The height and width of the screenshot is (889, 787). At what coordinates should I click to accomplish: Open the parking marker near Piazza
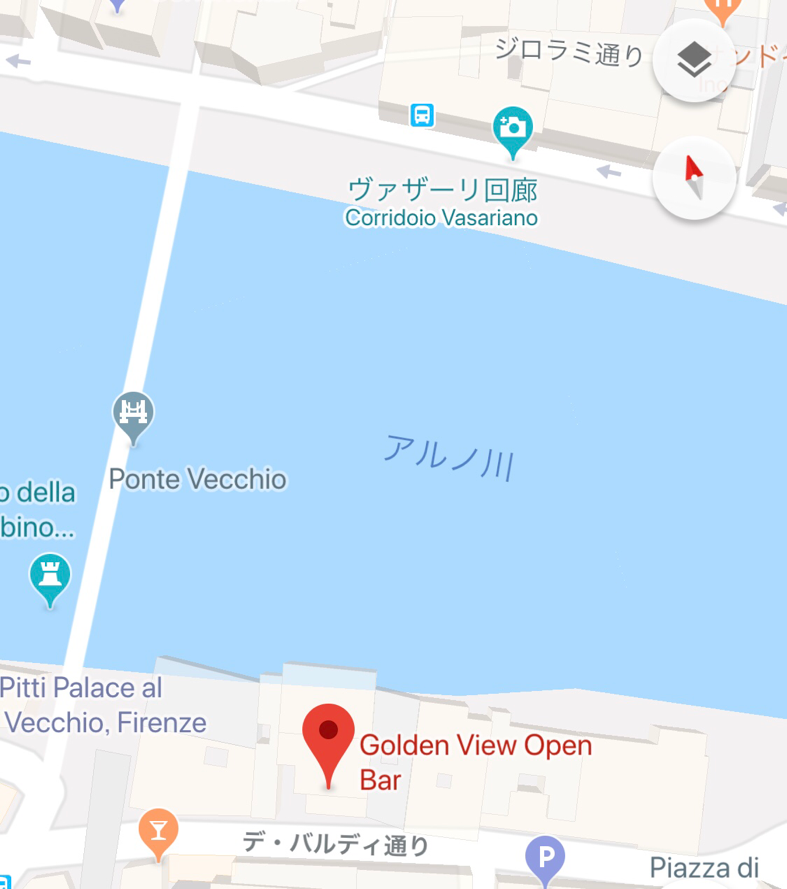[545, 858]
